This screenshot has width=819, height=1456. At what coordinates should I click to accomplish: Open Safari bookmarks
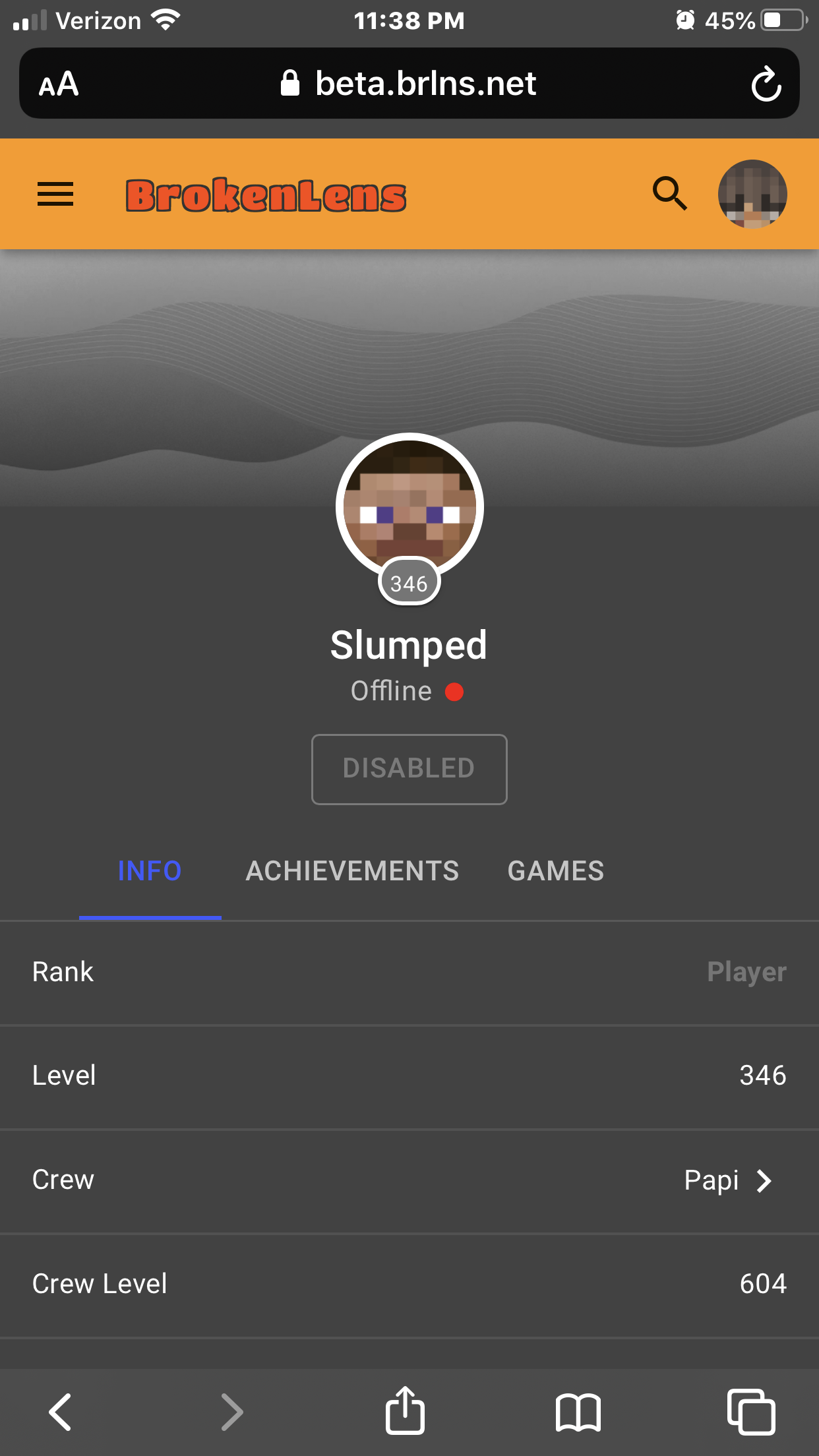[578, 1412]
